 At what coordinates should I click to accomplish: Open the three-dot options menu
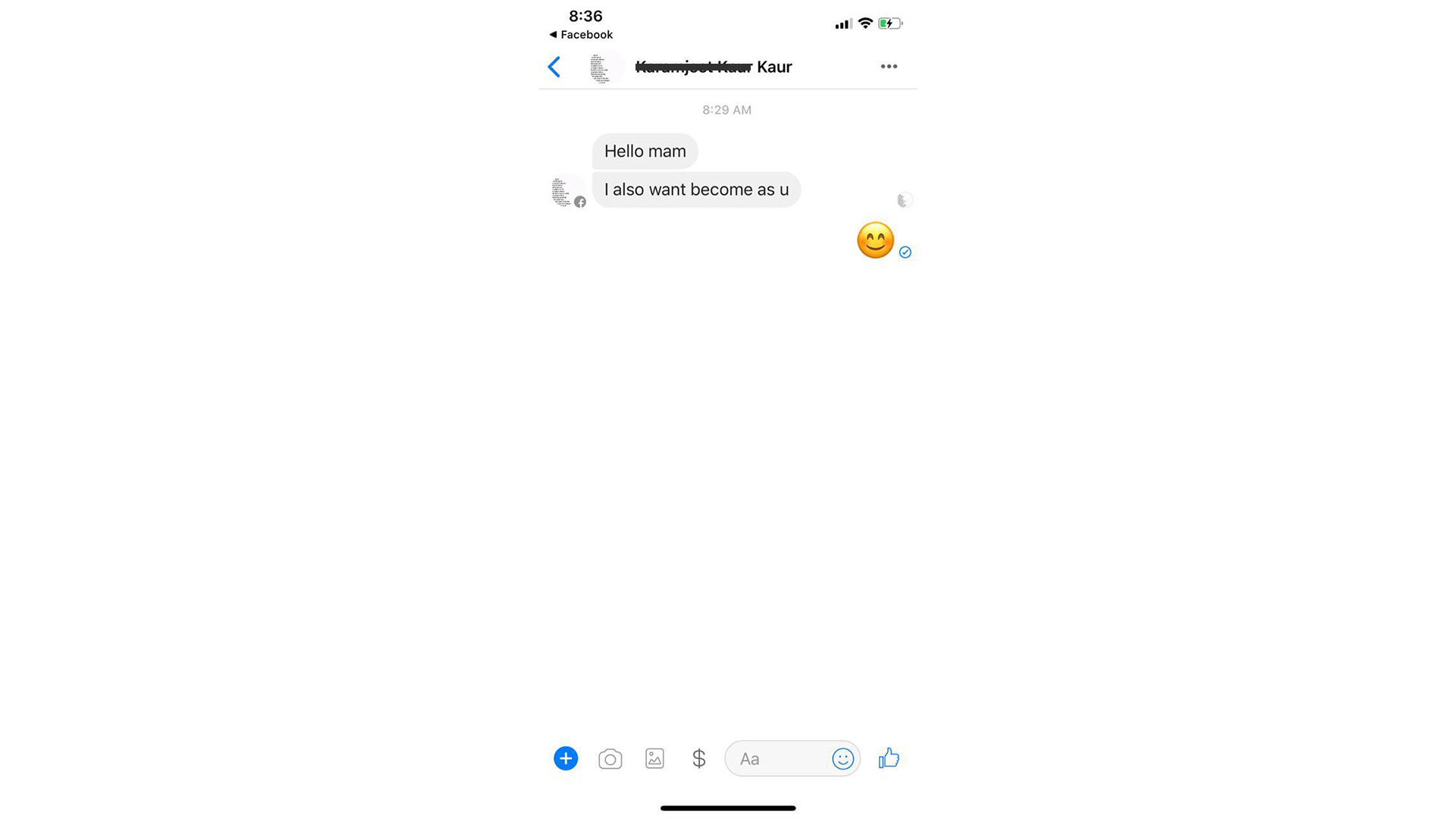point(889,67)
